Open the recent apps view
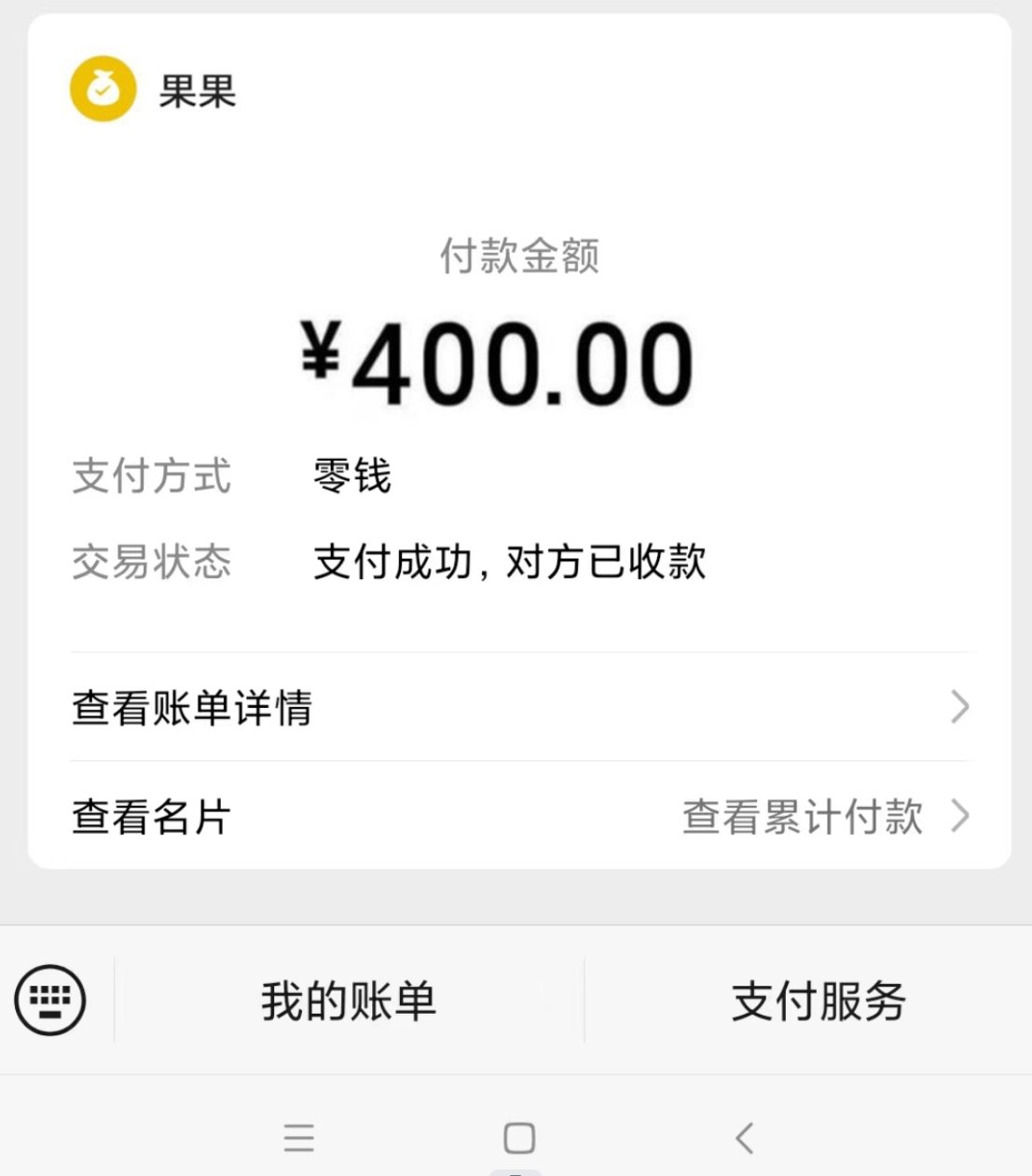Viewport: 1032px width, 1176px height. click(x=299, y=1138)
